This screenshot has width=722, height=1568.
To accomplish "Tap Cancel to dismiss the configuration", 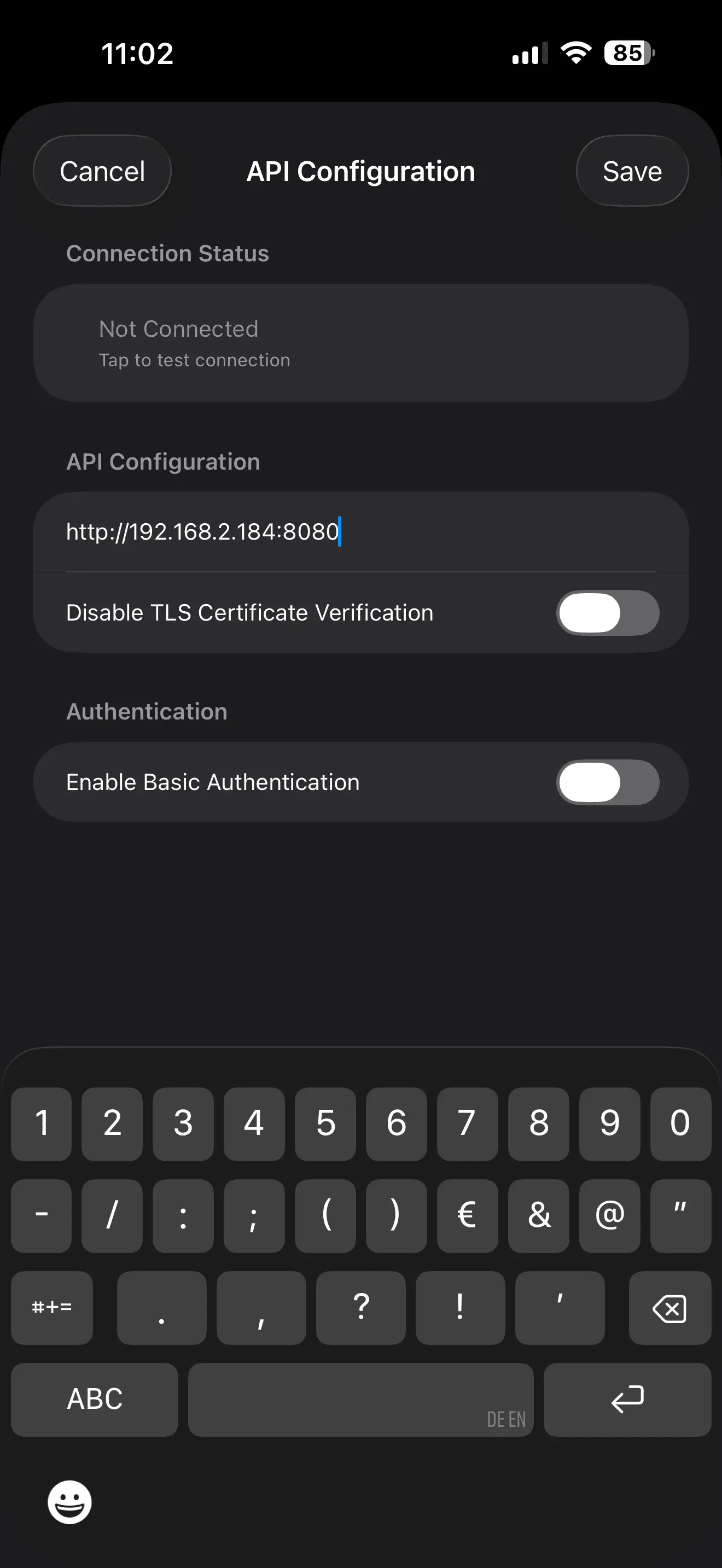I will click(101, 171).
